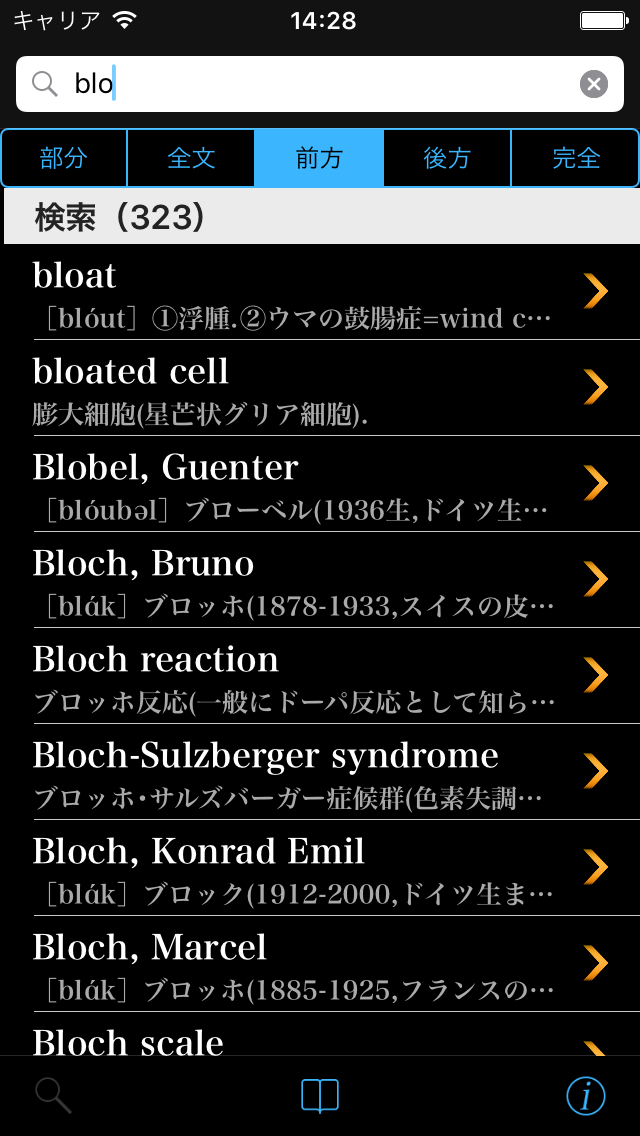The image size is (640, 1136).
Task: Tap the search field containing "blo"
Action: pyautogui.click(x=320, y=84)
